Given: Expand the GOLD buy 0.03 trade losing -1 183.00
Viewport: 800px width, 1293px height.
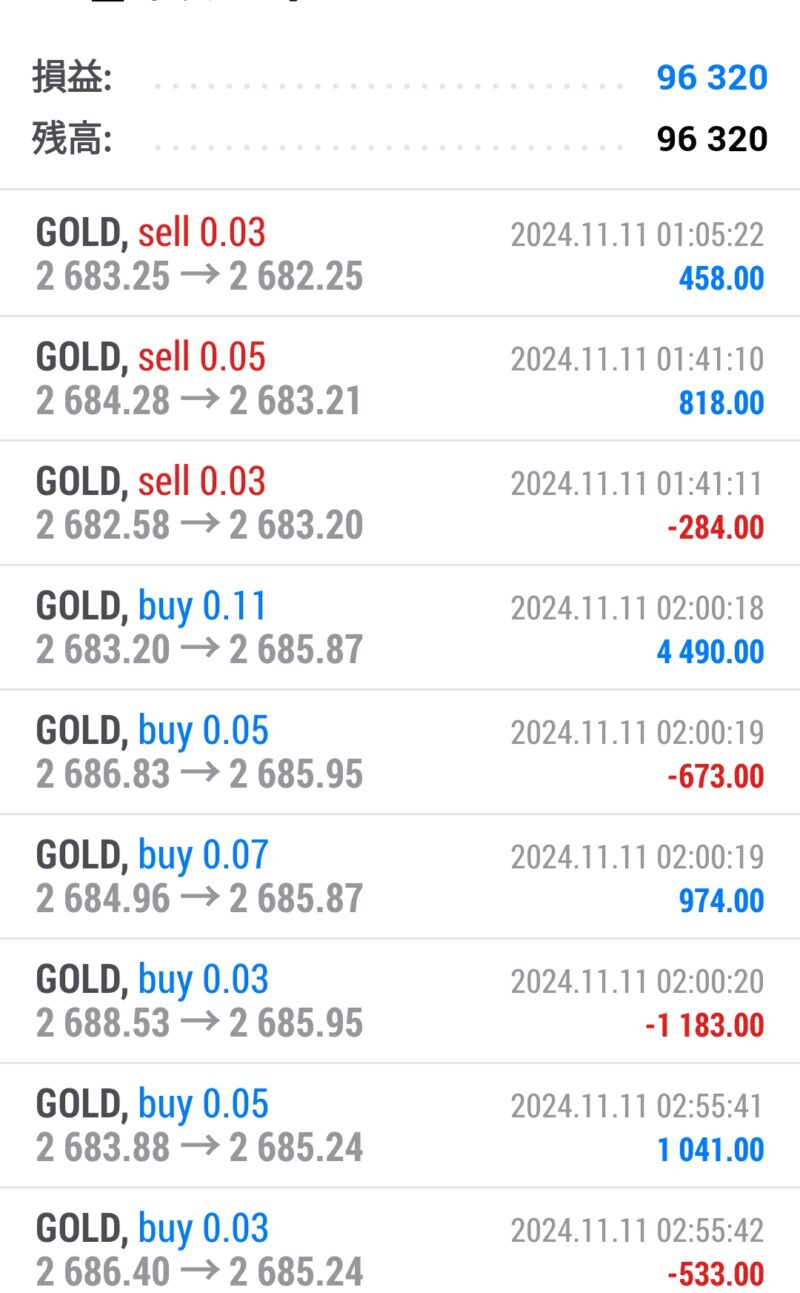Looking at the screenshot, I should click(x=400, y=1001).
